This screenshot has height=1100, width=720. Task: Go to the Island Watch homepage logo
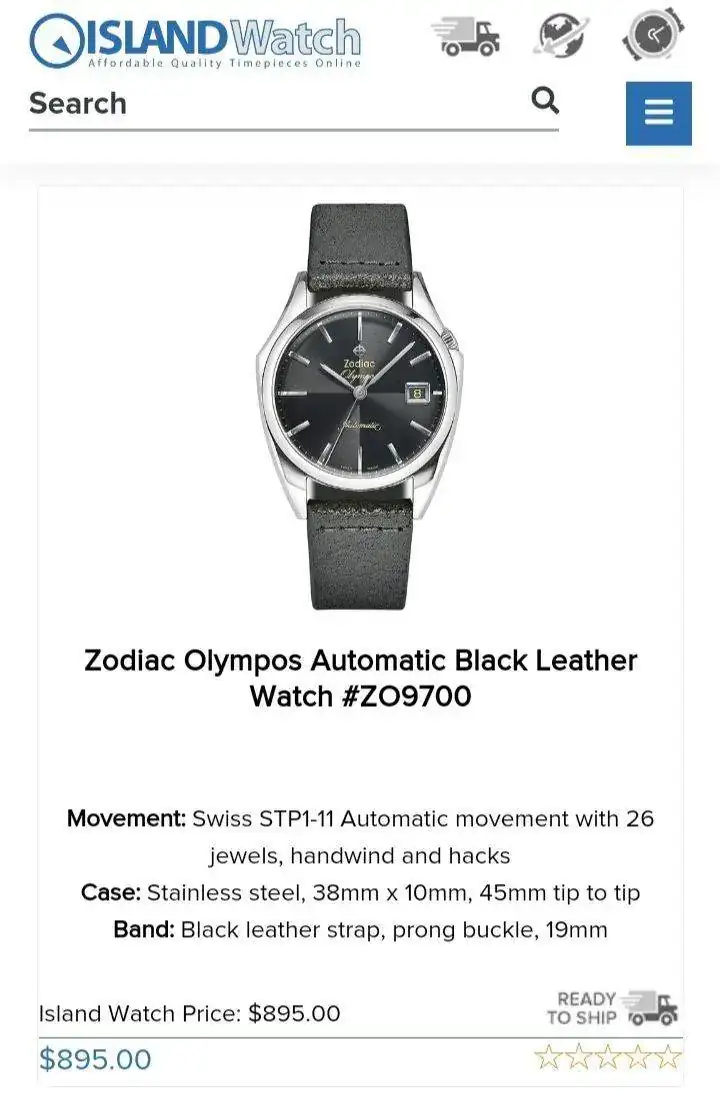[195, 40]
